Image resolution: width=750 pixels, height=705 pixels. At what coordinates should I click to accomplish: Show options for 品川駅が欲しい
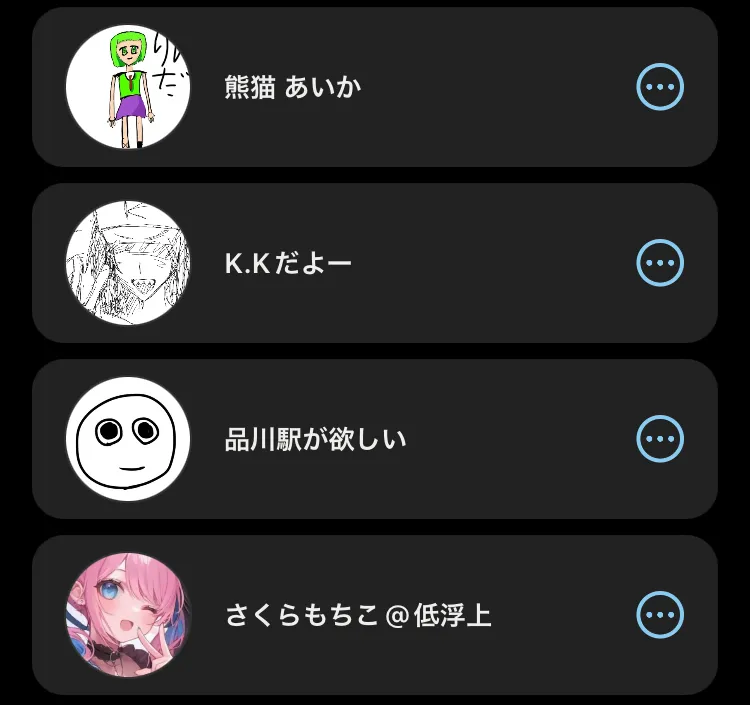660,439
